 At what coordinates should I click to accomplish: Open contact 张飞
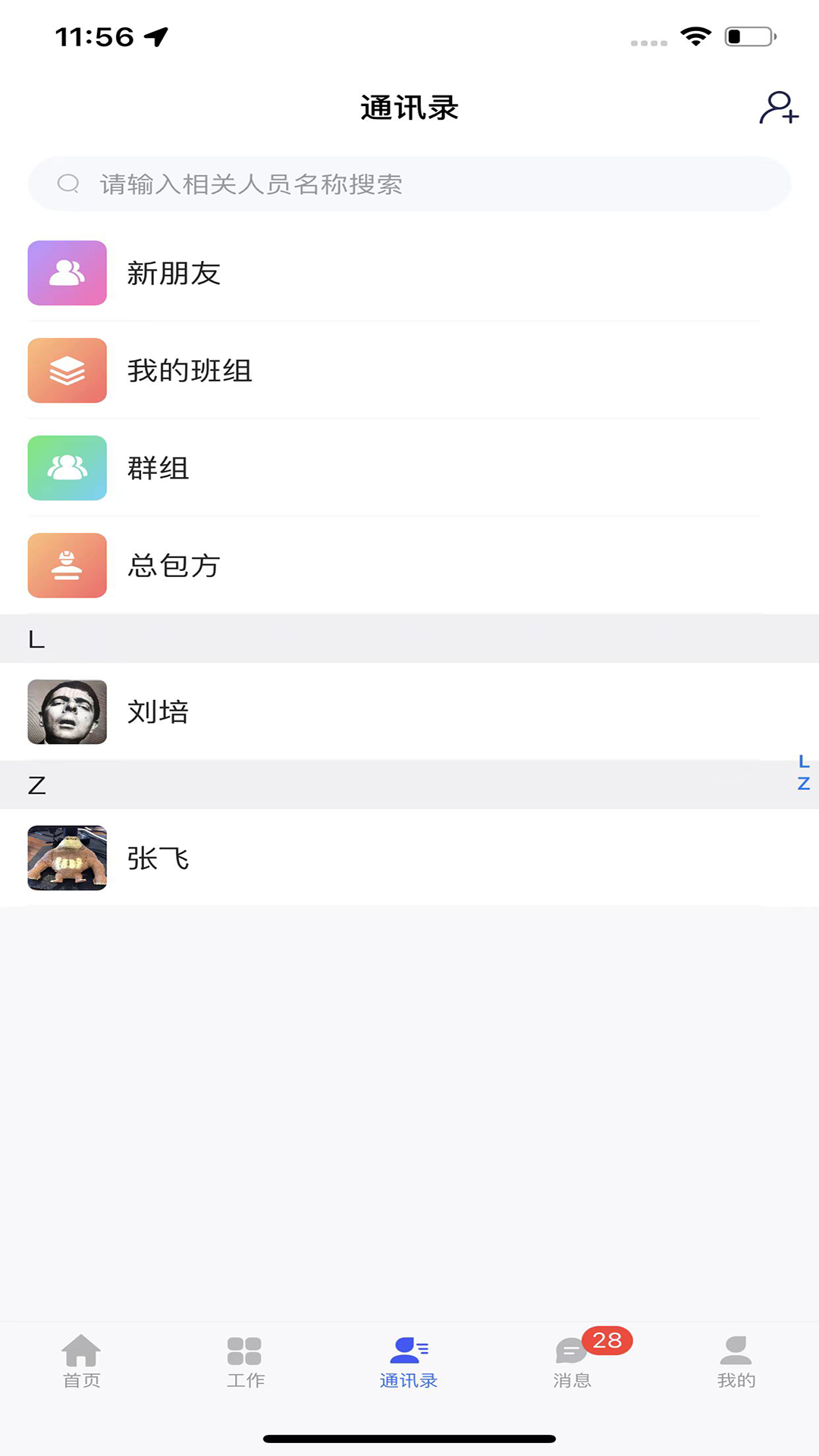(394, 858)
